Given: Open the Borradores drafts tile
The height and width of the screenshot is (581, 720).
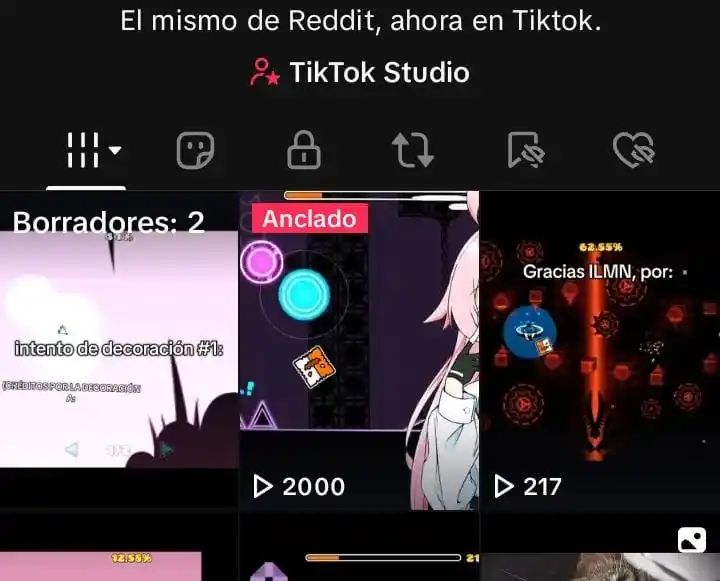Looking at the screenshot, I should (119, 350).
